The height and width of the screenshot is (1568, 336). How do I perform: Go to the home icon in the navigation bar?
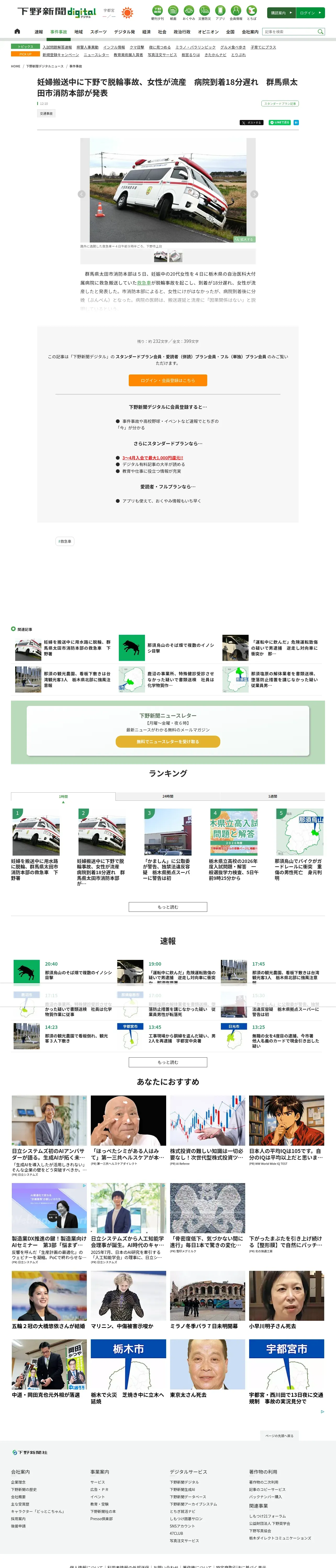pyautogui.click(x=17, y=32)
